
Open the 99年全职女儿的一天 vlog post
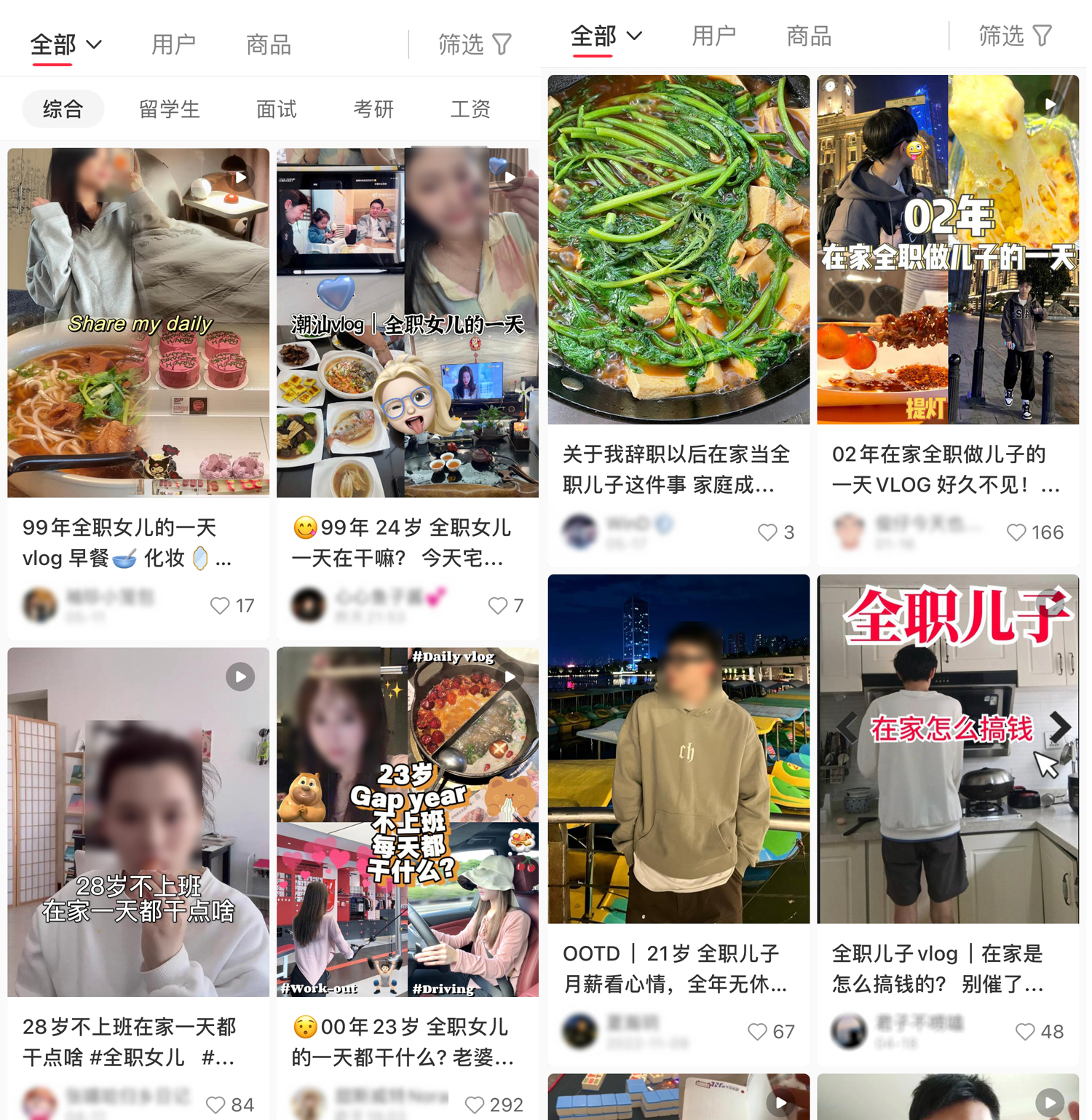(x=138, y=323)
